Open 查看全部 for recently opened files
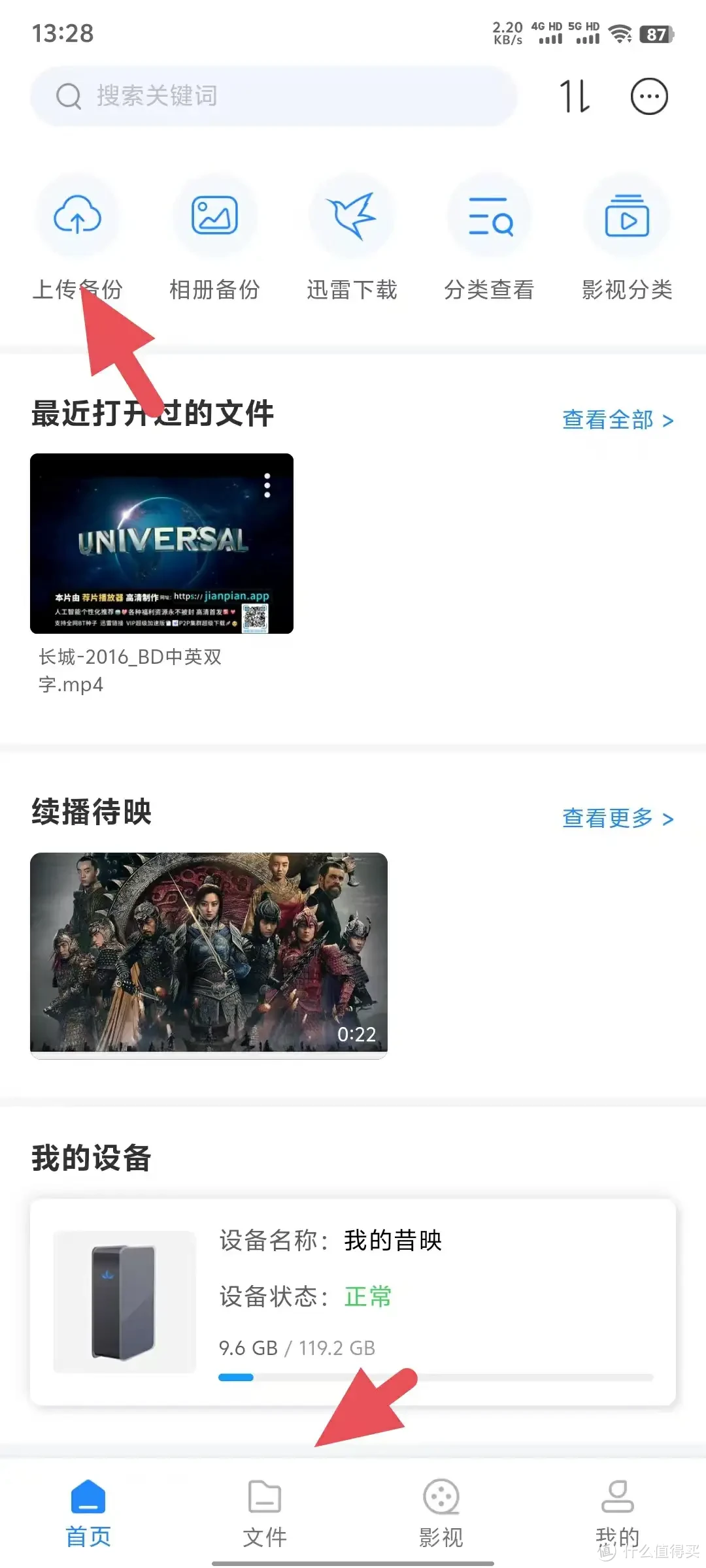Screen dimensions: 706x1568 tap(608, 420)
